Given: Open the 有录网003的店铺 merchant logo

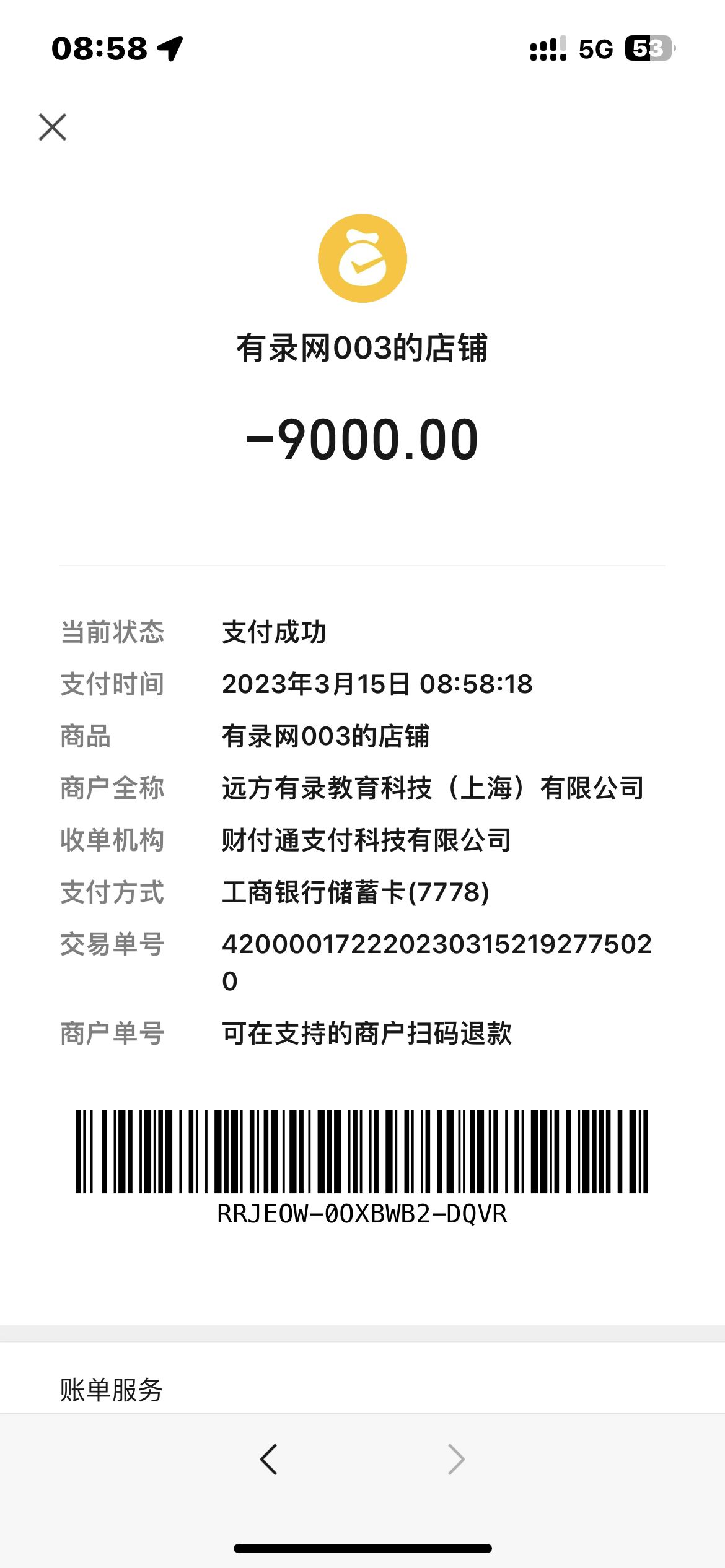Looking at the screenshot, I should point(362,258).
